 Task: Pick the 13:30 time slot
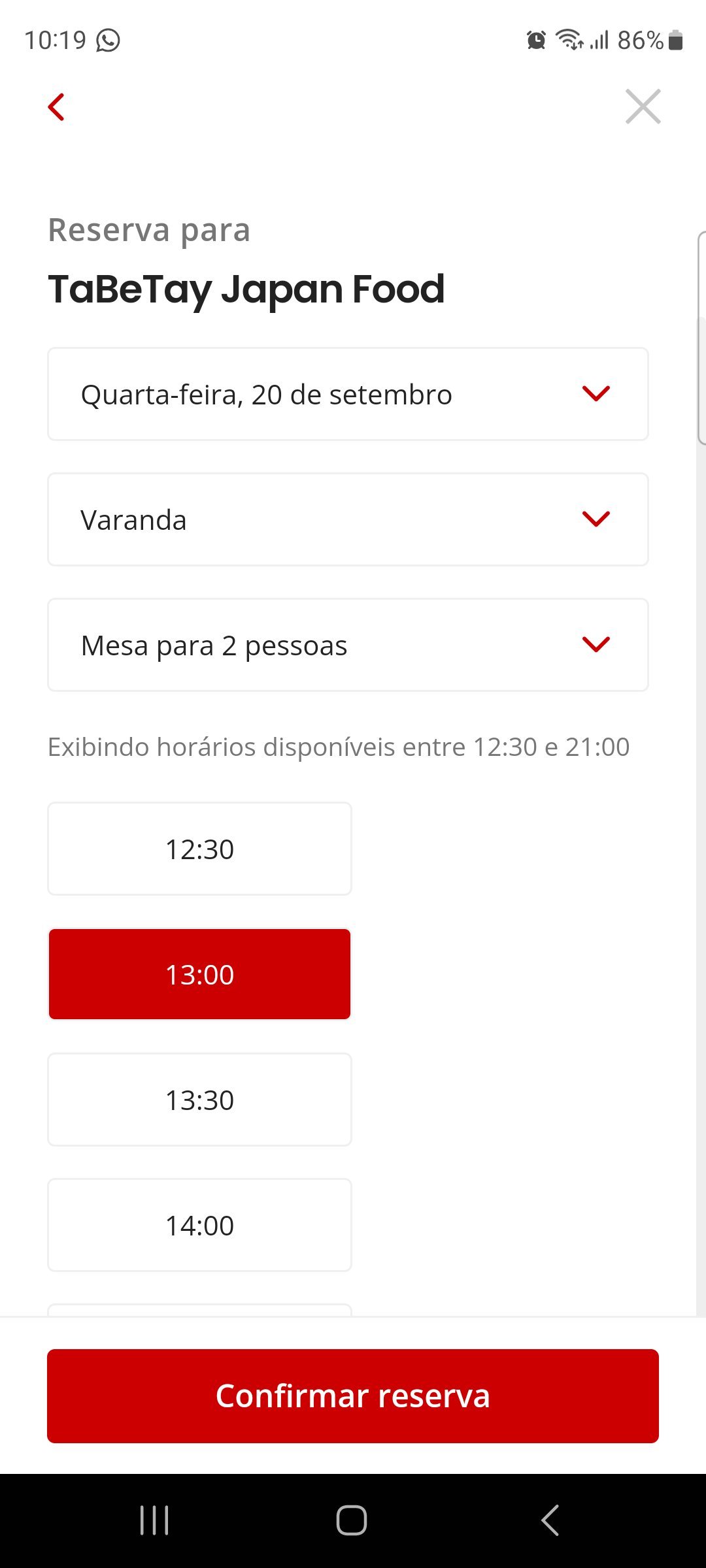199,1100
